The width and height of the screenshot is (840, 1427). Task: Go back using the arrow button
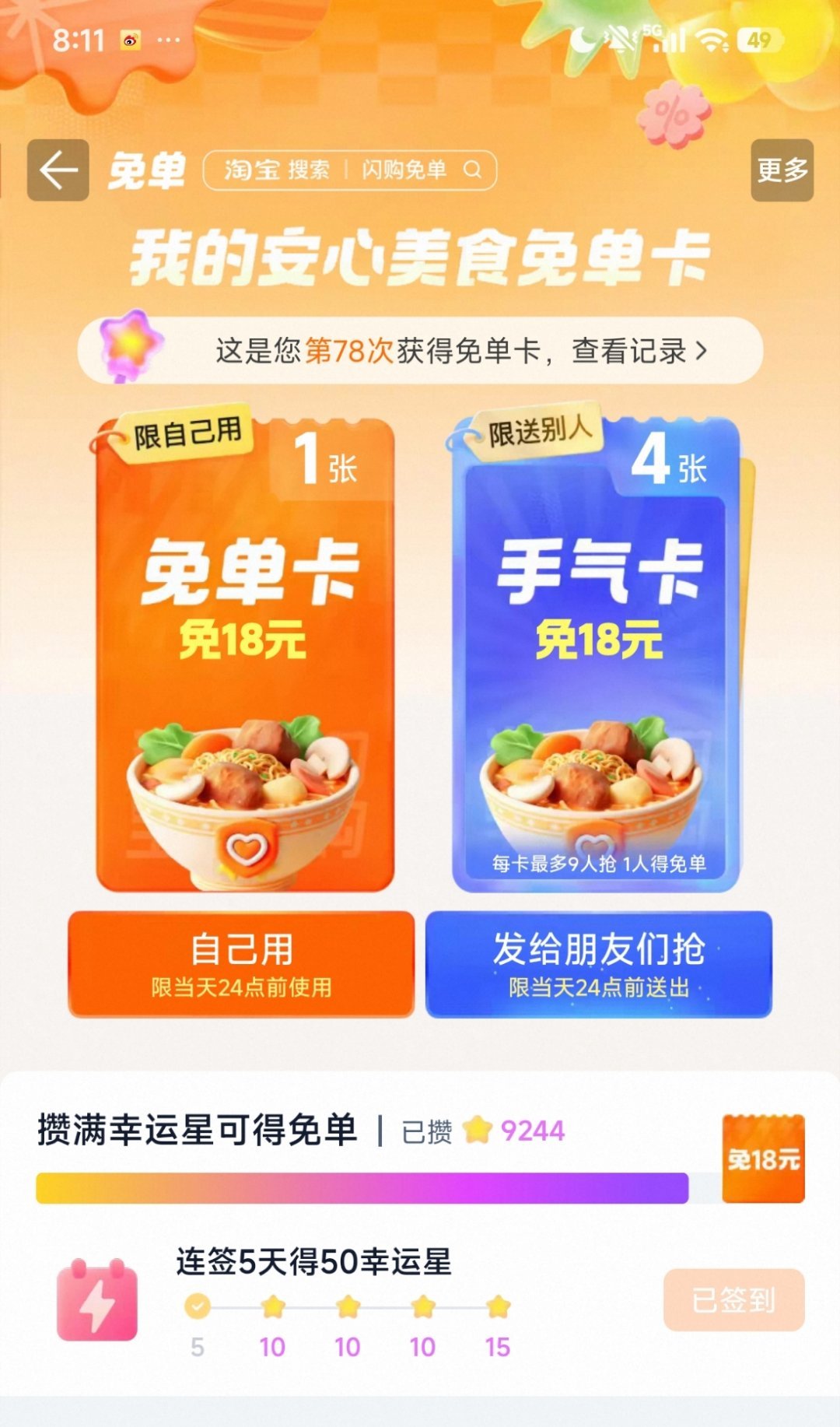(58, 170)
